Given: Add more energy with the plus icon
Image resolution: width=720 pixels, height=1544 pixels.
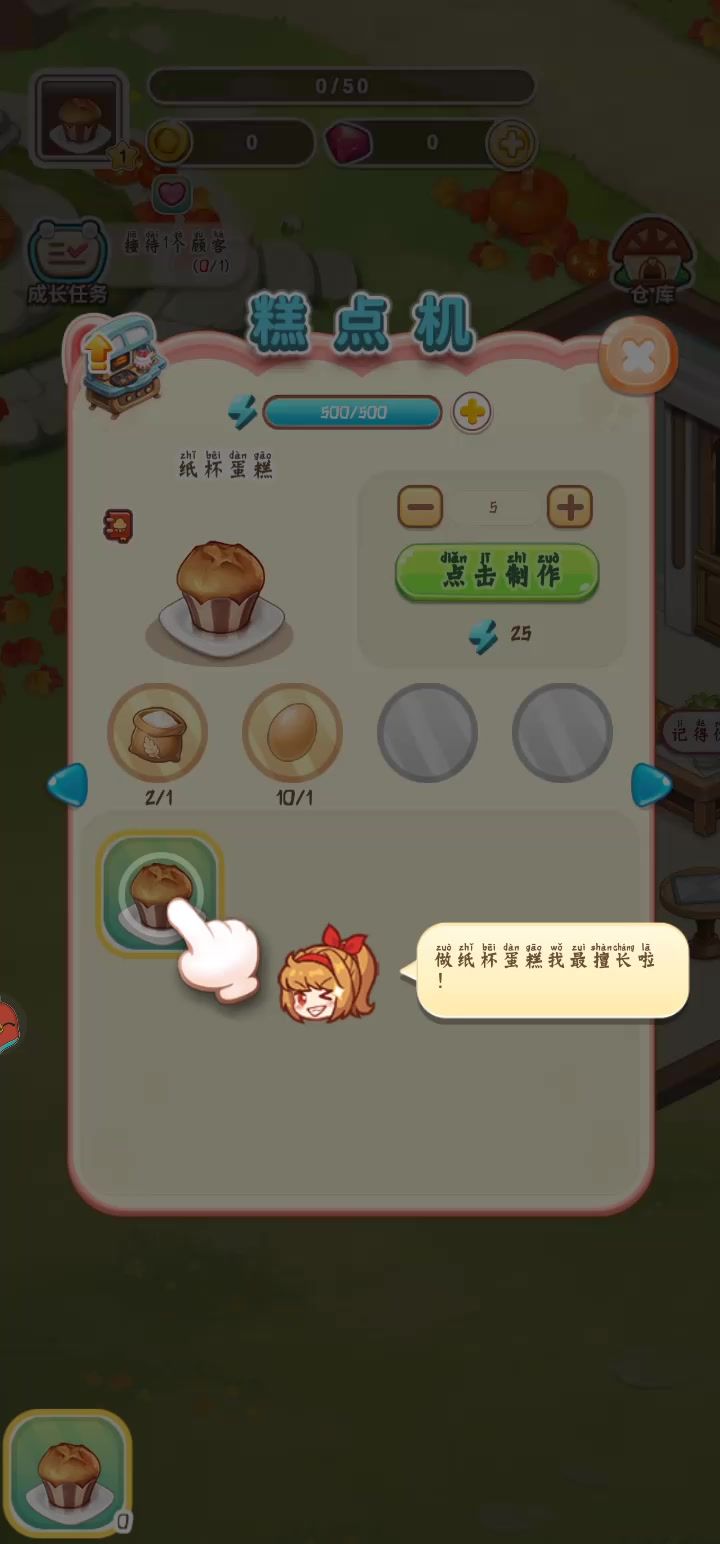Looking at the screenshot, I should [472, 411].
